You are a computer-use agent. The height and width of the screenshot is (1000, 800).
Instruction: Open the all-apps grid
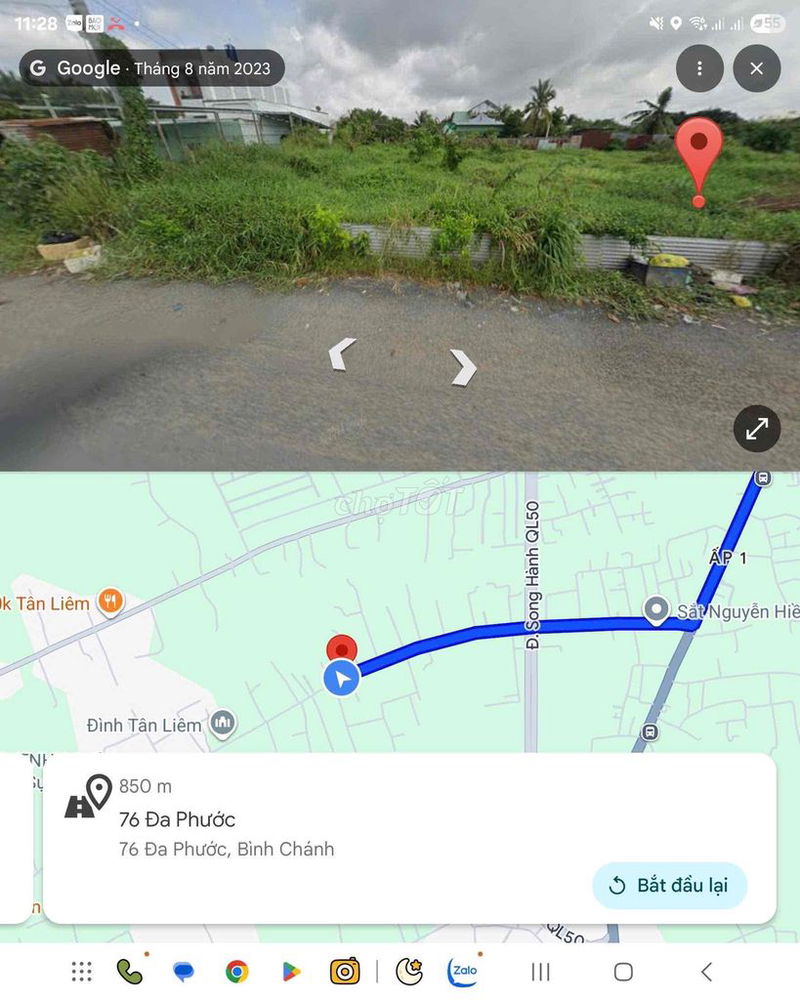coord(82,971)
